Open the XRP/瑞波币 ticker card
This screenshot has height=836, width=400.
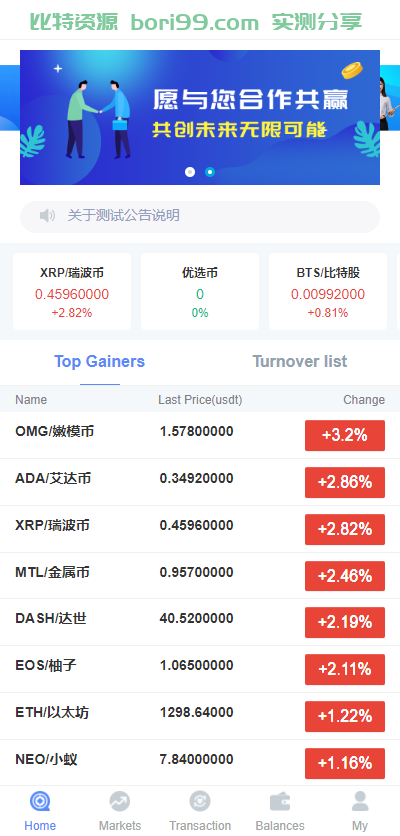click(x=72, y=292)
